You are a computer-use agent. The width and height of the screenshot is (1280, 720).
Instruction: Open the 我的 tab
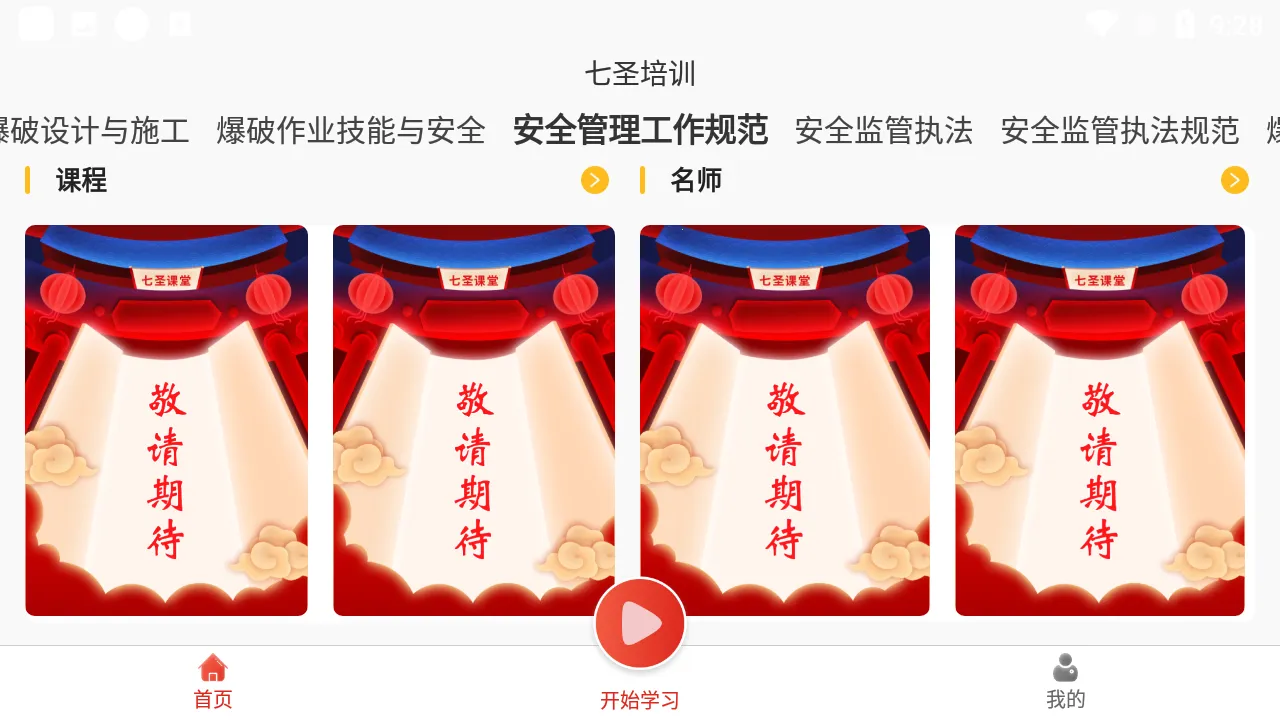(x=1066, y=682)
